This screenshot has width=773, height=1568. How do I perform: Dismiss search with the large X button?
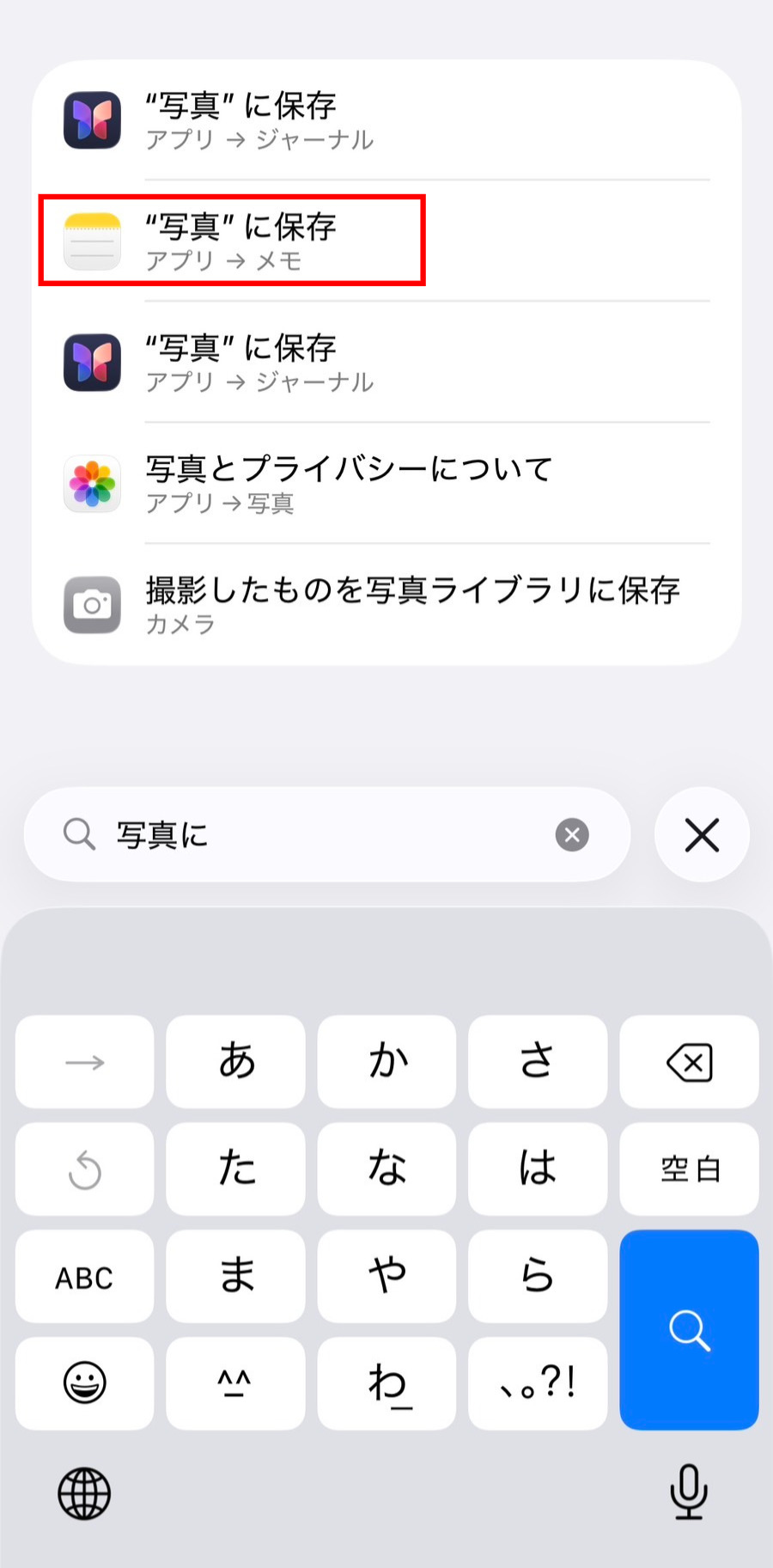(702, 834)
